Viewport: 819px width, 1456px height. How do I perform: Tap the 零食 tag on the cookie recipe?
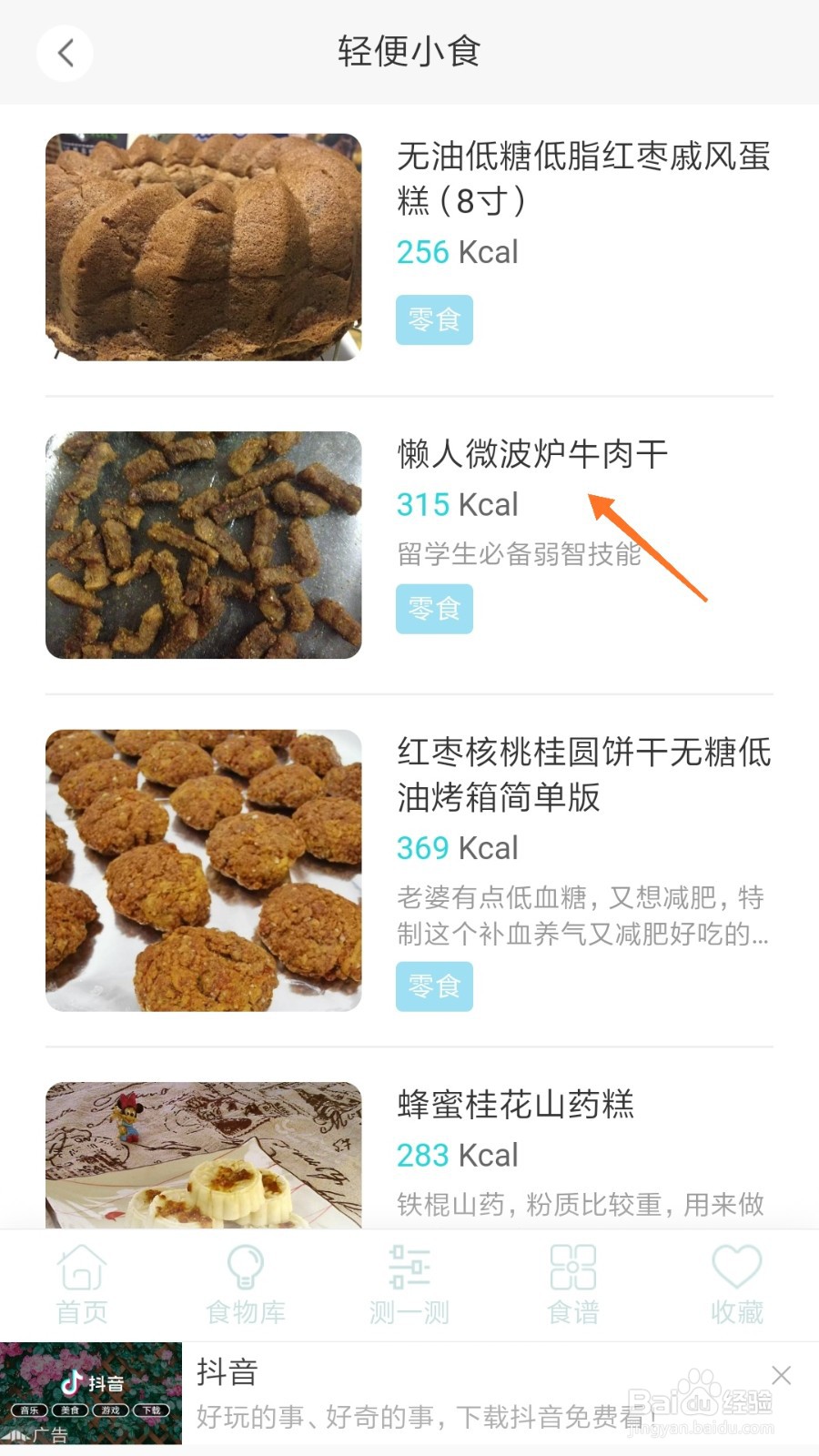click(x=434, y=986)
